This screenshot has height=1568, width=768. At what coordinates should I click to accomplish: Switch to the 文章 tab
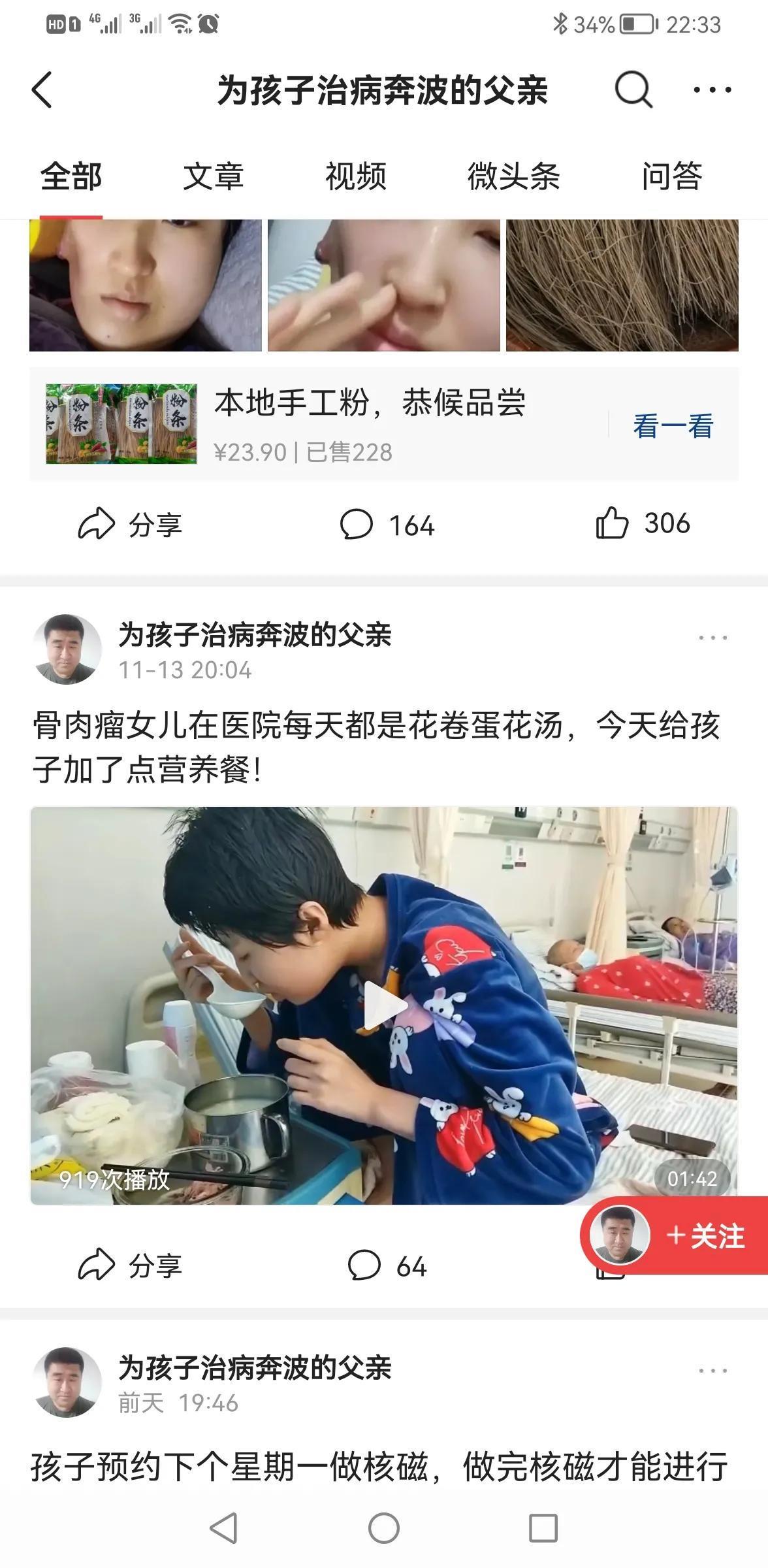[x=213, y=176]
